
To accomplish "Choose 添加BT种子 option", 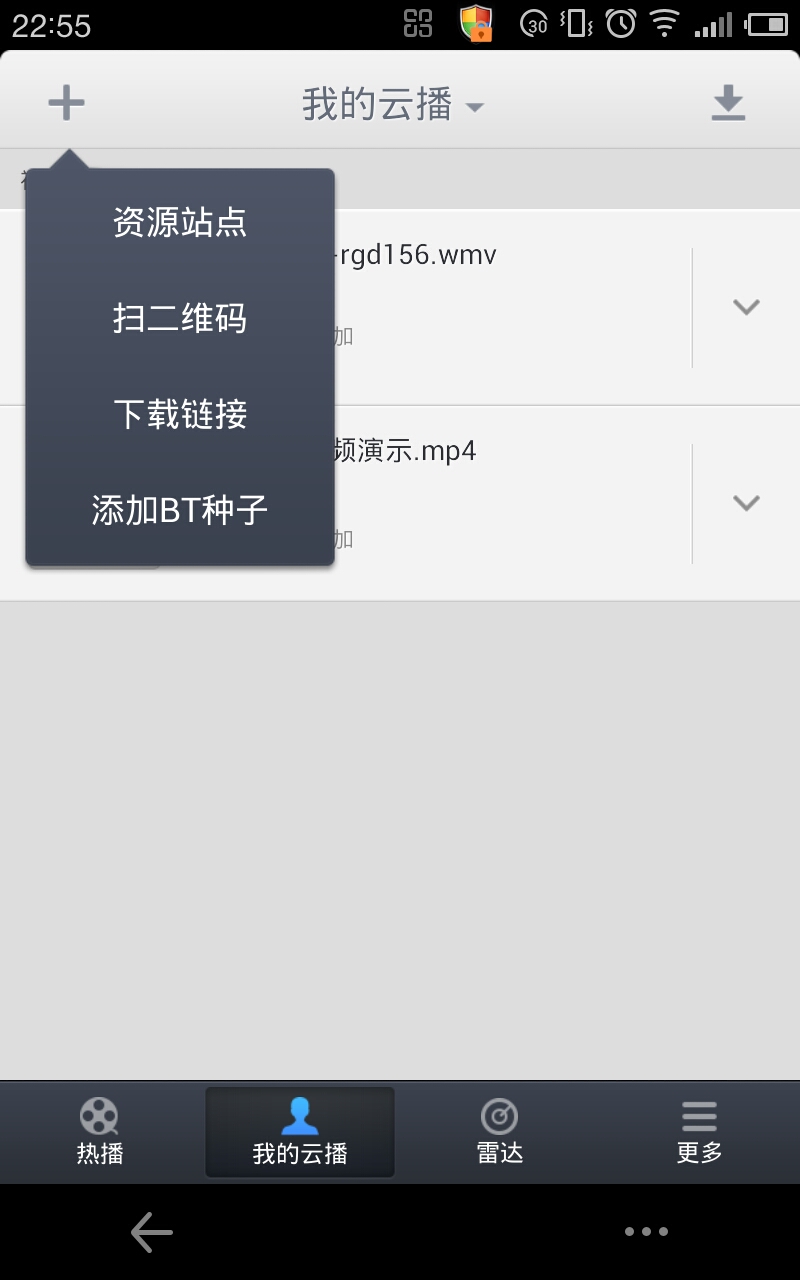I will click(180, 510).
